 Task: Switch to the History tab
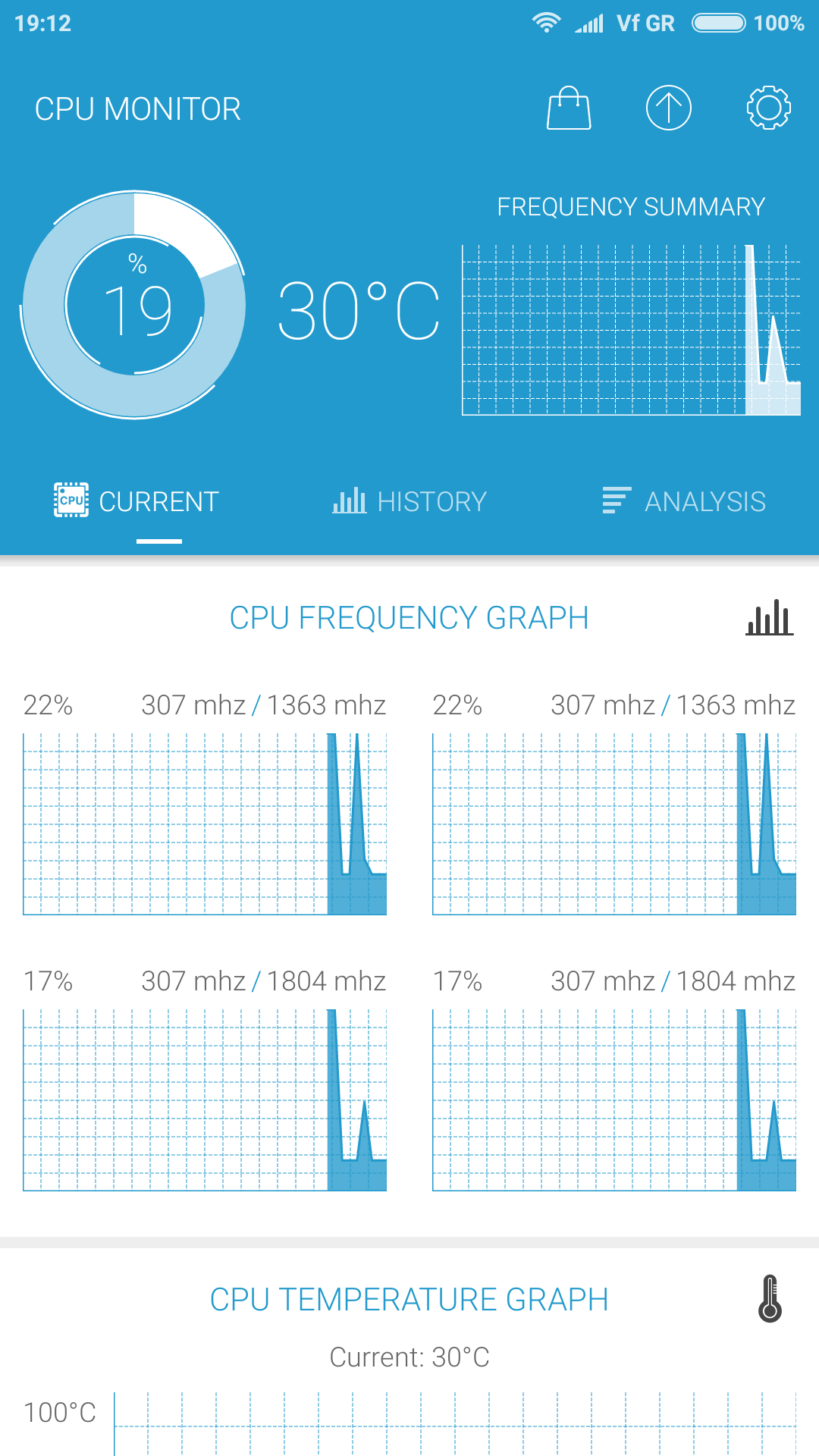409,501
